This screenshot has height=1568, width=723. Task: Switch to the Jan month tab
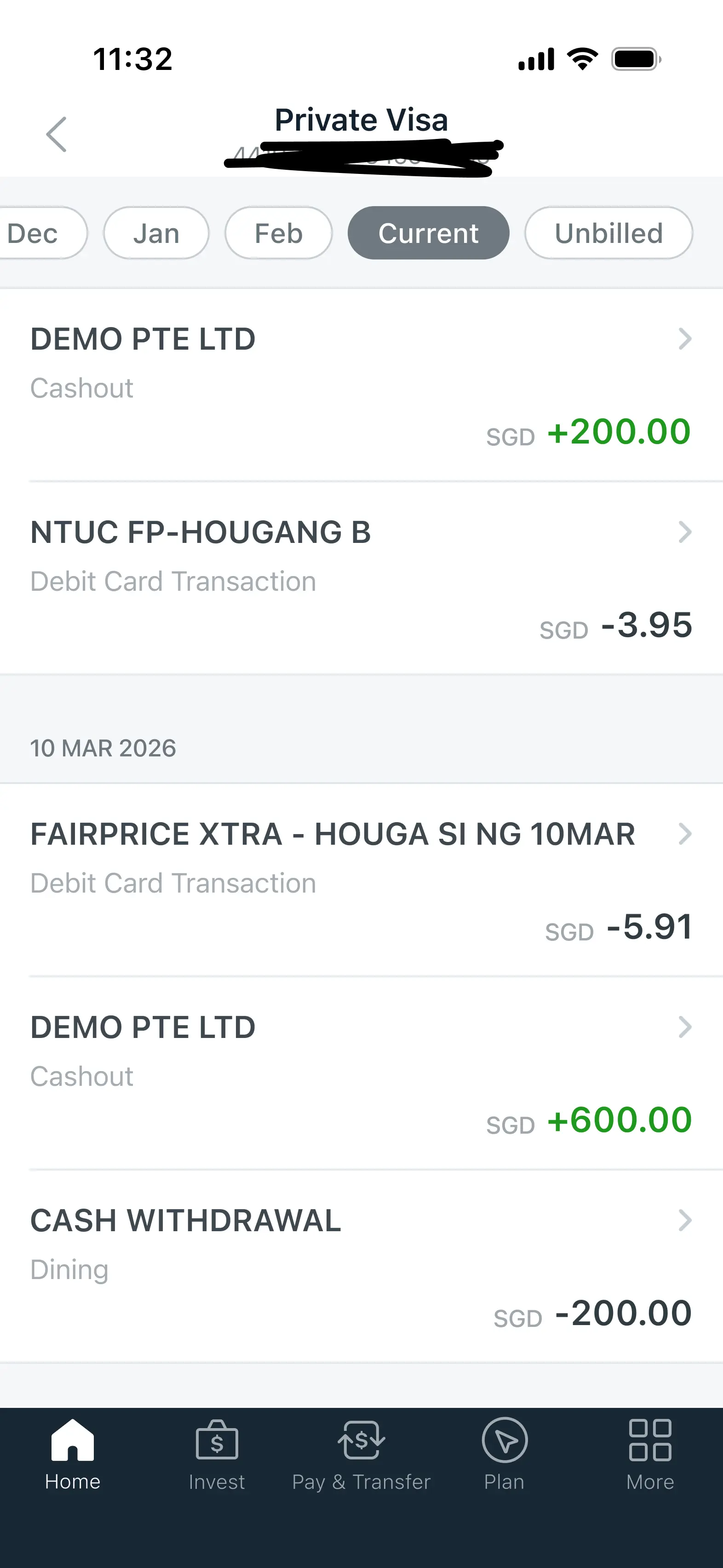(156, 232)
